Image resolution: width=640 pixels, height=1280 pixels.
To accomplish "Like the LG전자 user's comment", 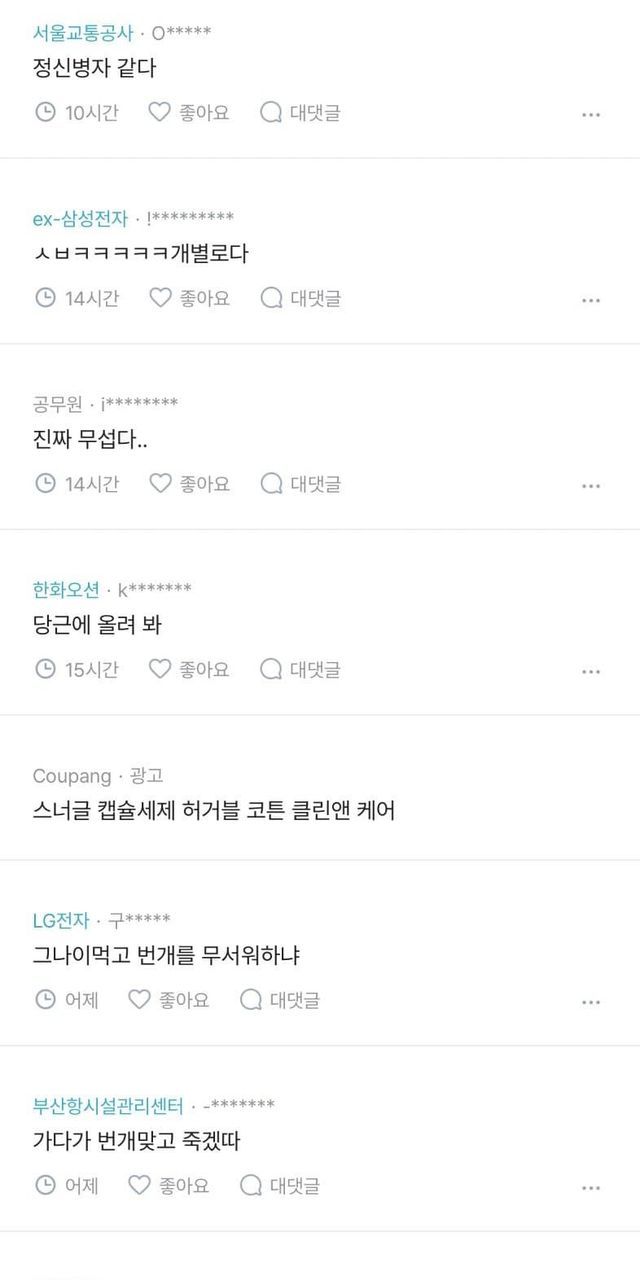I will (x=169, y=999).
